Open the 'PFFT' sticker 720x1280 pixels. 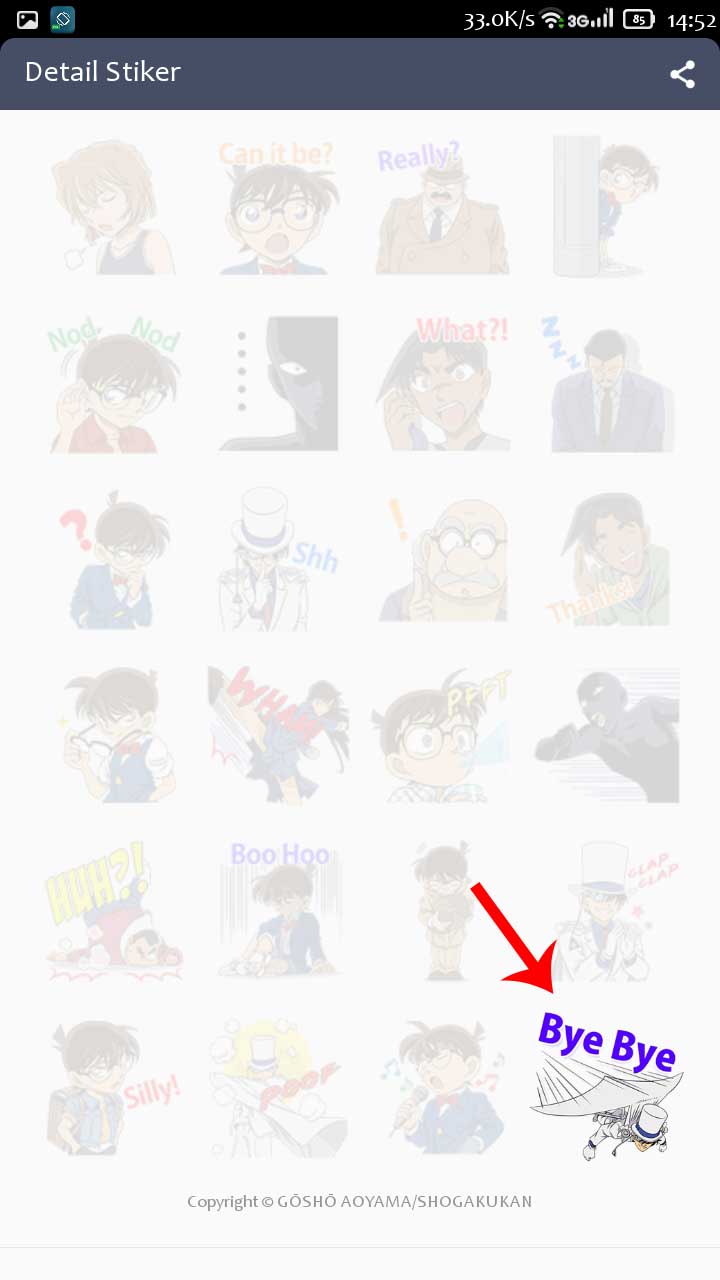tap(442, 735)
